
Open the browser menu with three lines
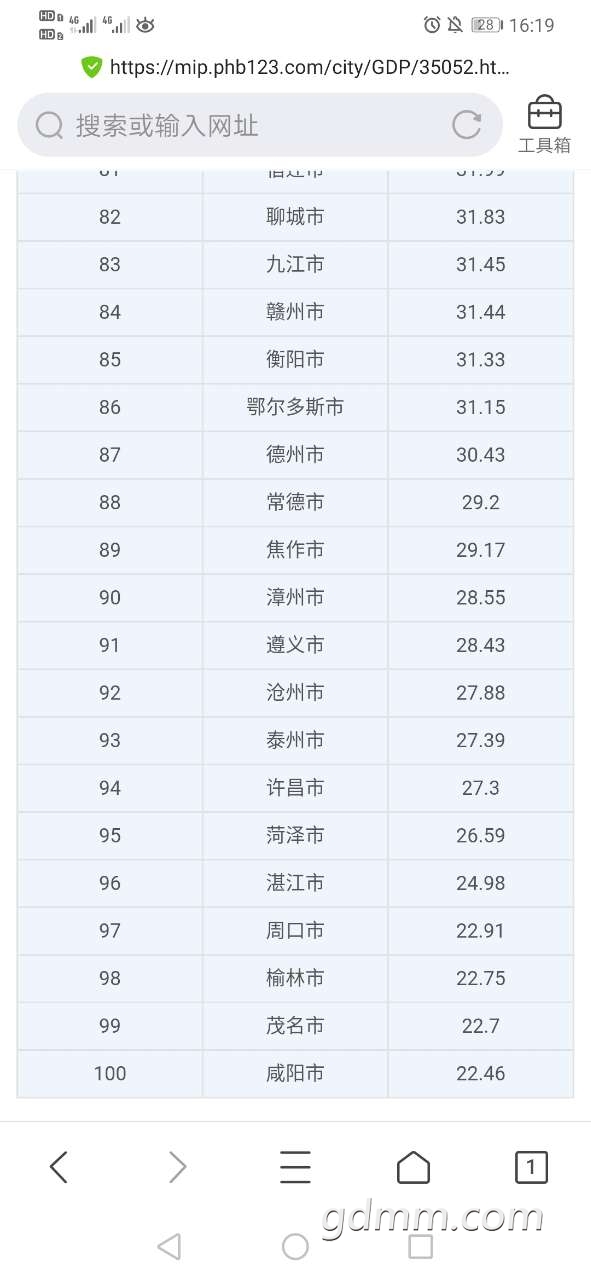pyautogui.click(x=295, y=1167)
